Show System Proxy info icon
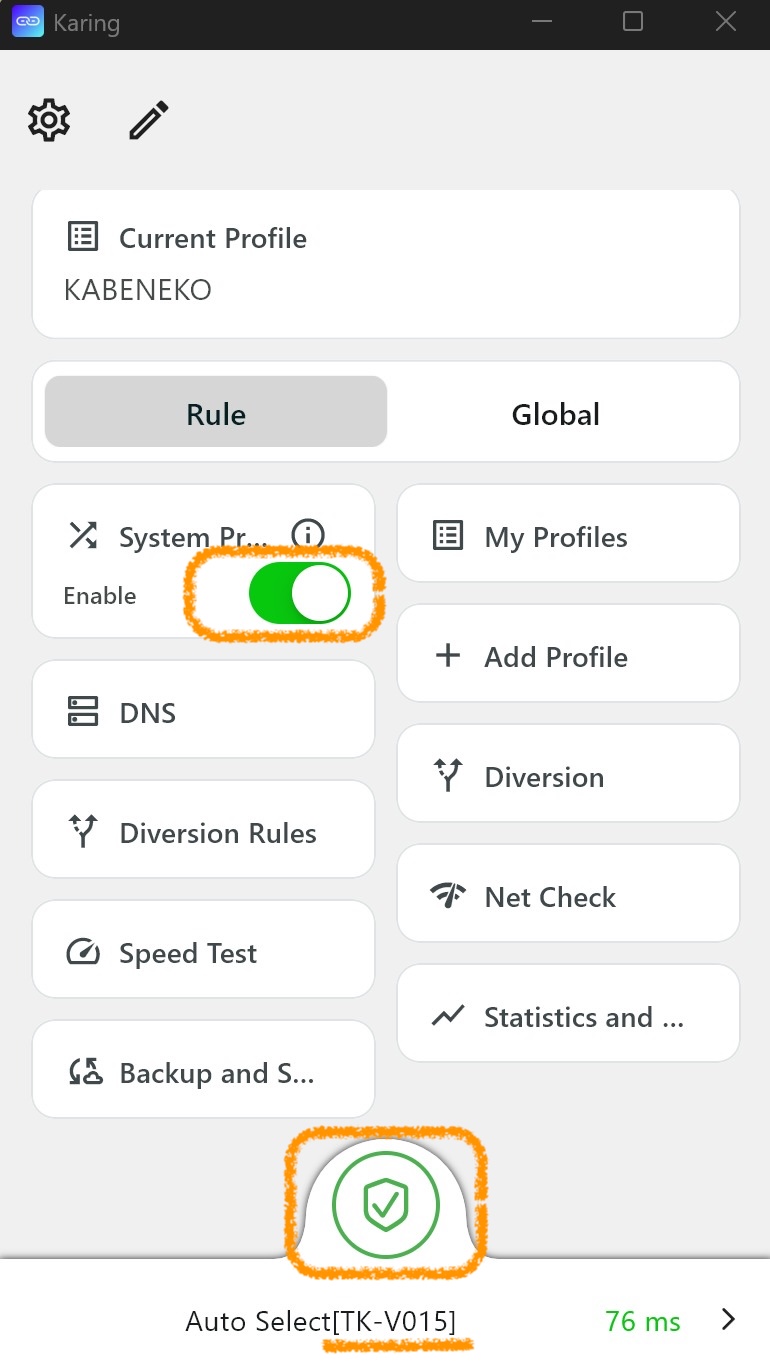Screen dimensions: 770x1370 tap(308, 536)
